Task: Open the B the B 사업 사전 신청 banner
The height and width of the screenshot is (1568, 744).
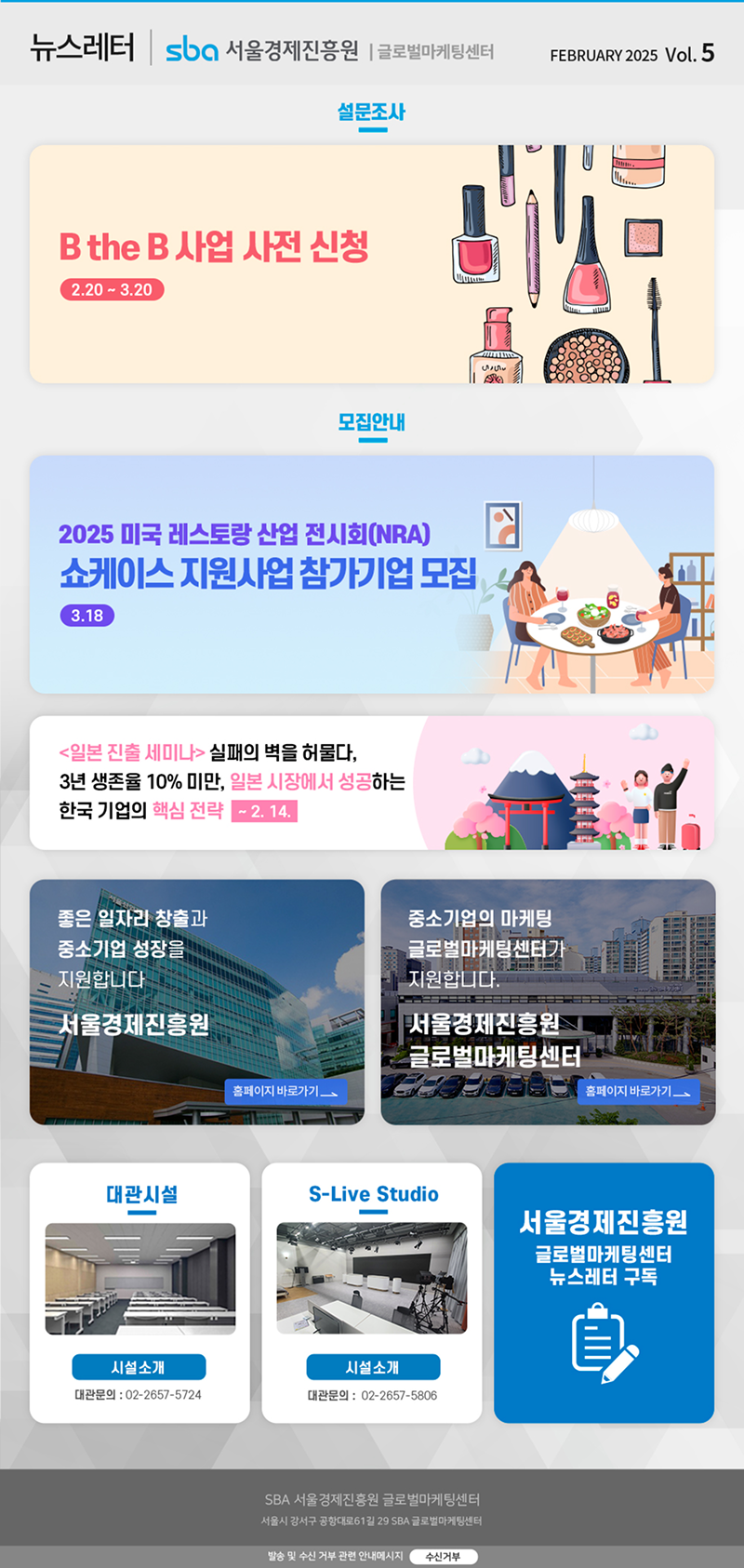Action: pyautogui.click(x=372, y=264)
